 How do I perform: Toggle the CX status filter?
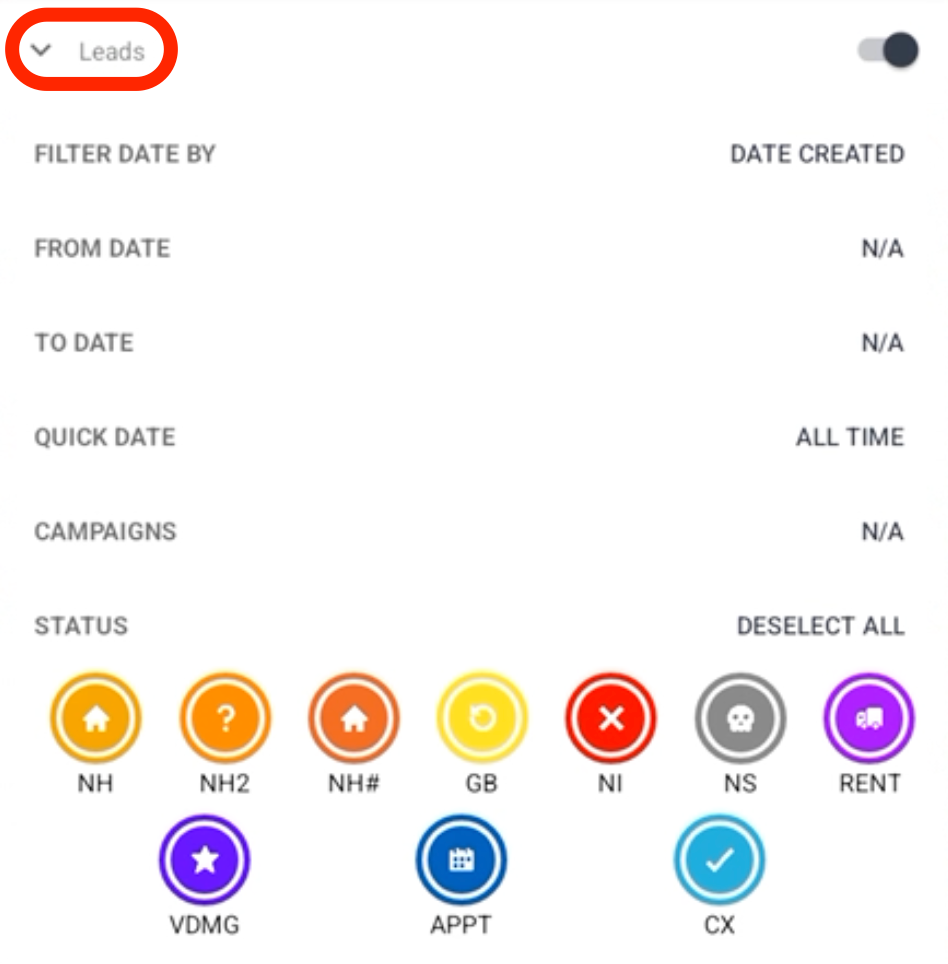point(719,860)
